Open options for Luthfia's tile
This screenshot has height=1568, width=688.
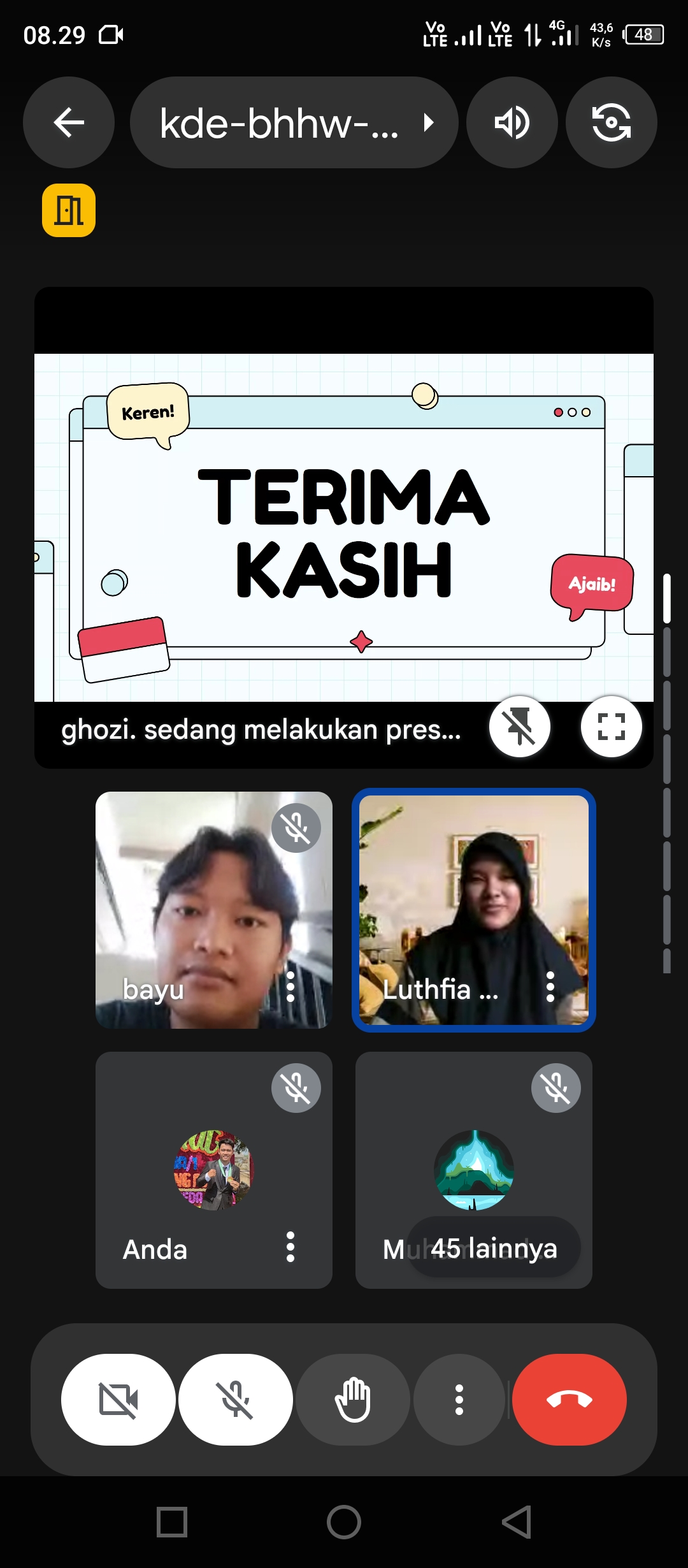(x=550, y=987)
